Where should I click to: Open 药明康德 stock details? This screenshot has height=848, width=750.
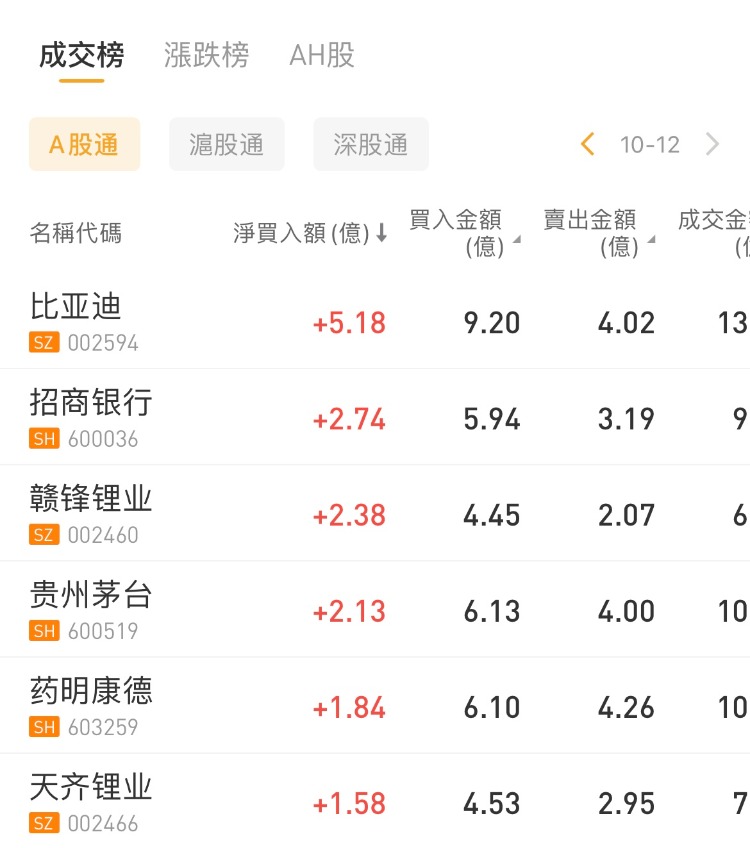point(91,691)
